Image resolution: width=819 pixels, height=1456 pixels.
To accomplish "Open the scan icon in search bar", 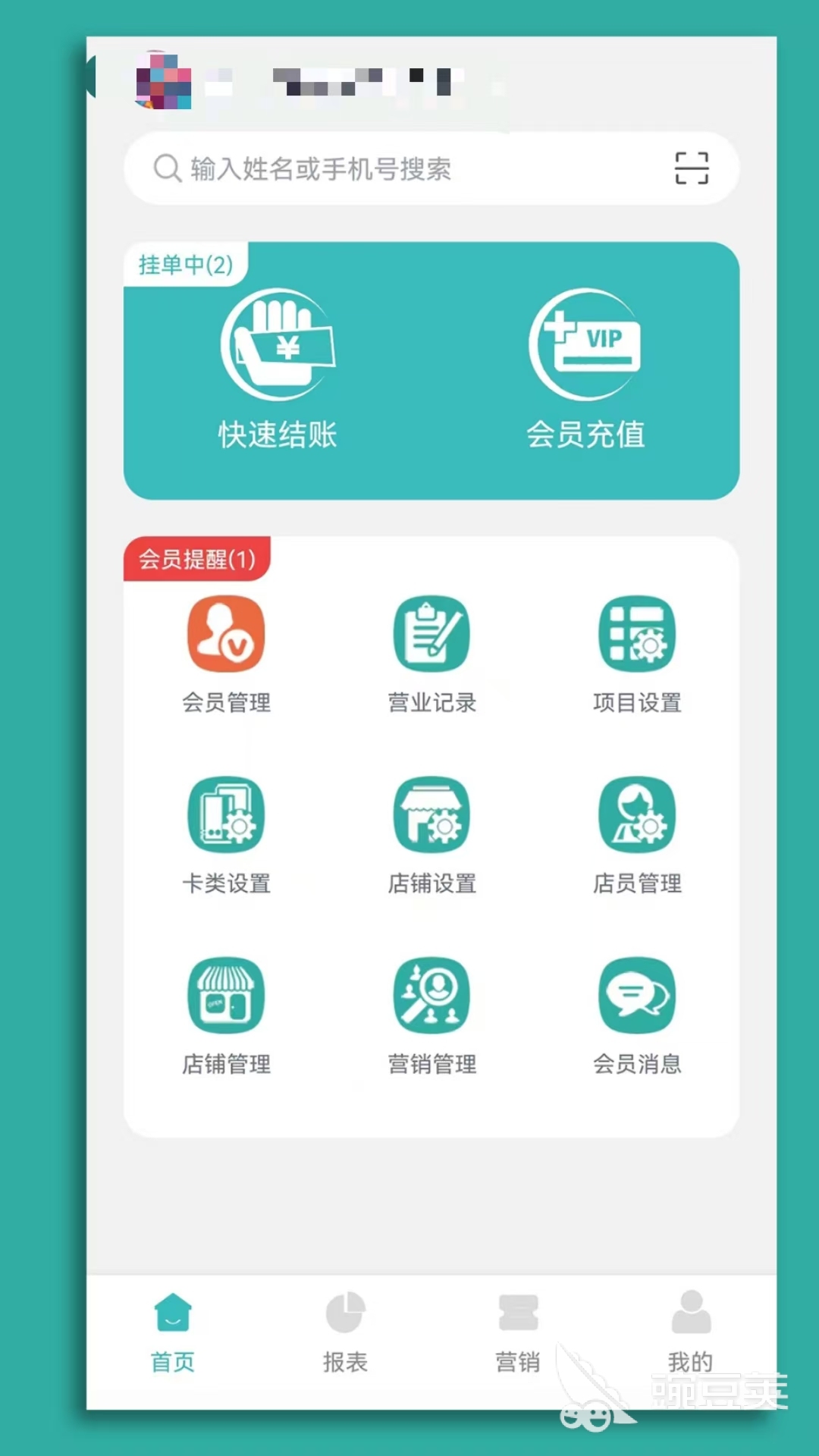I will coord(691,168).
